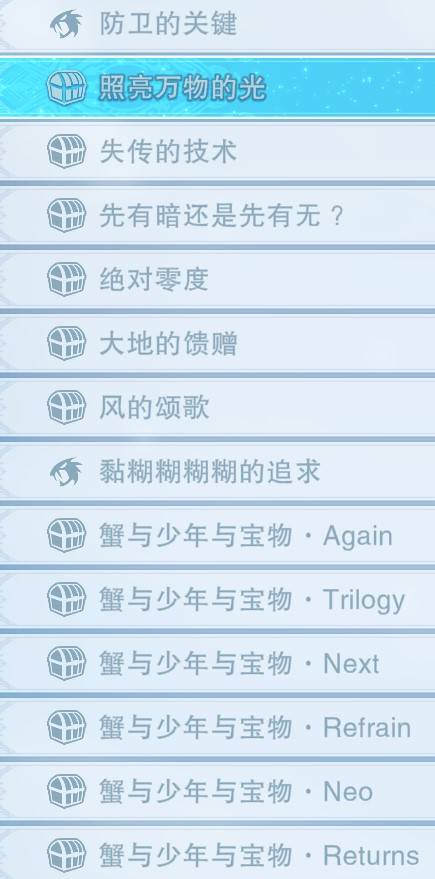Select 蟹与少年与宝物・Trilogy quest

coord(218,600)
